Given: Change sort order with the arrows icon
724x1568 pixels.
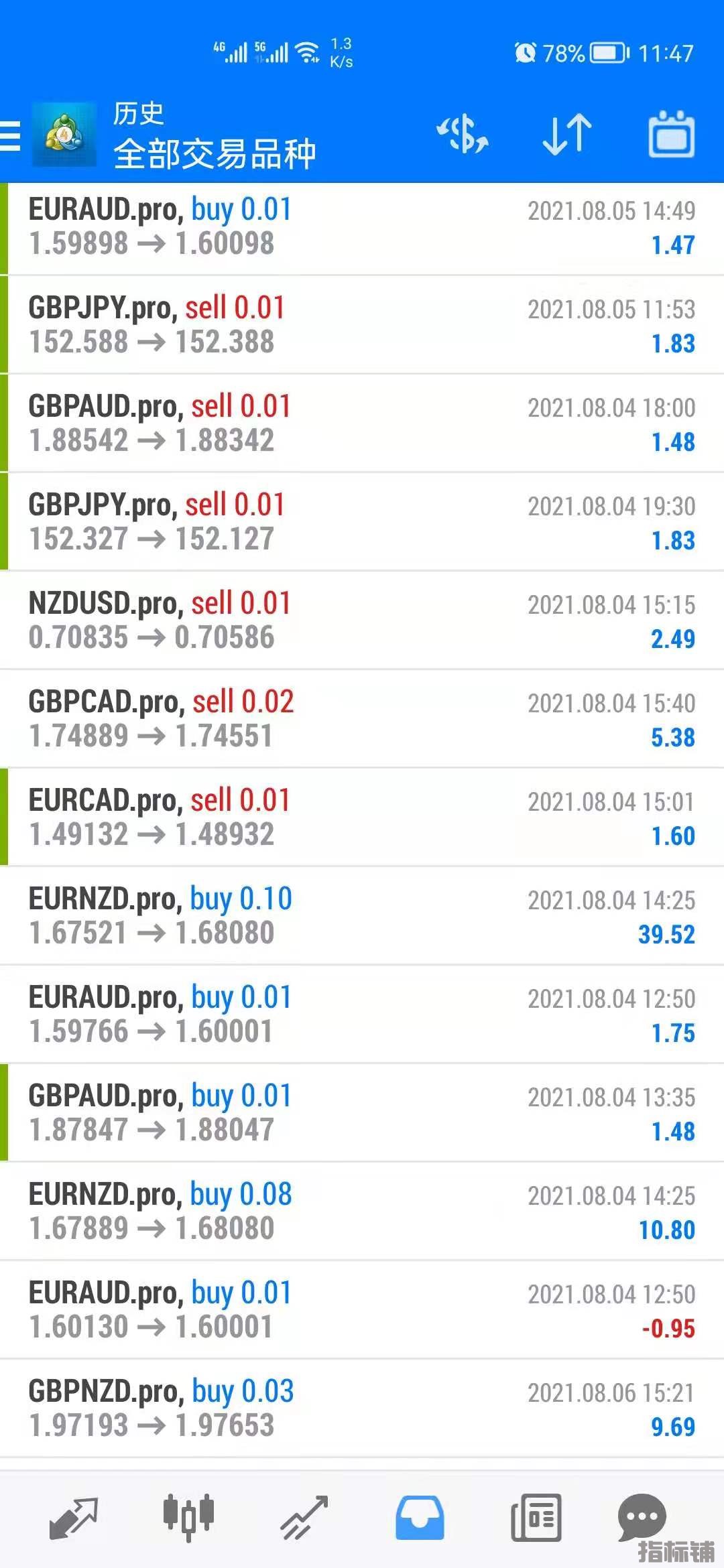Looking at the screenshot, I should click(x=566, y=134).
